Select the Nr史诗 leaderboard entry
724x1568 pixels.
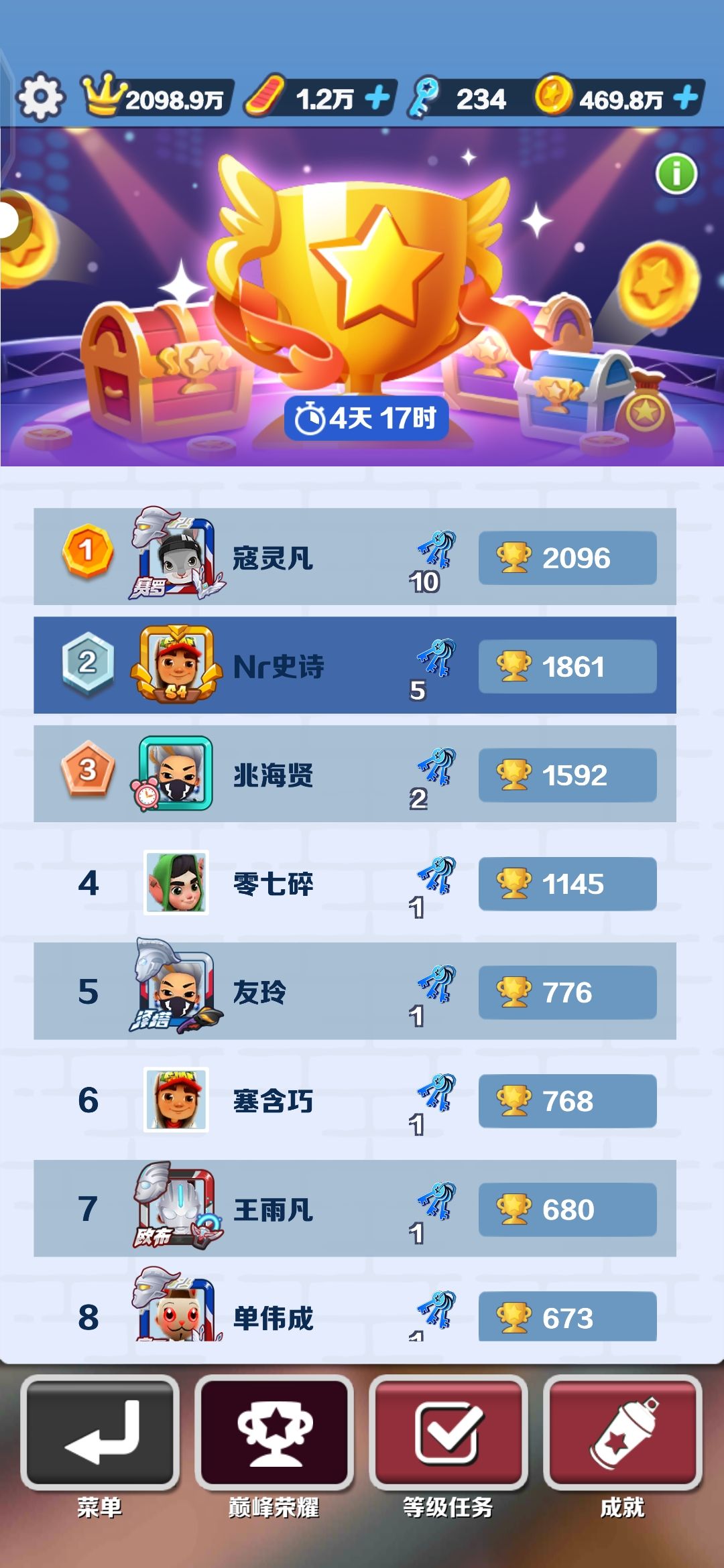click(355, 665)
